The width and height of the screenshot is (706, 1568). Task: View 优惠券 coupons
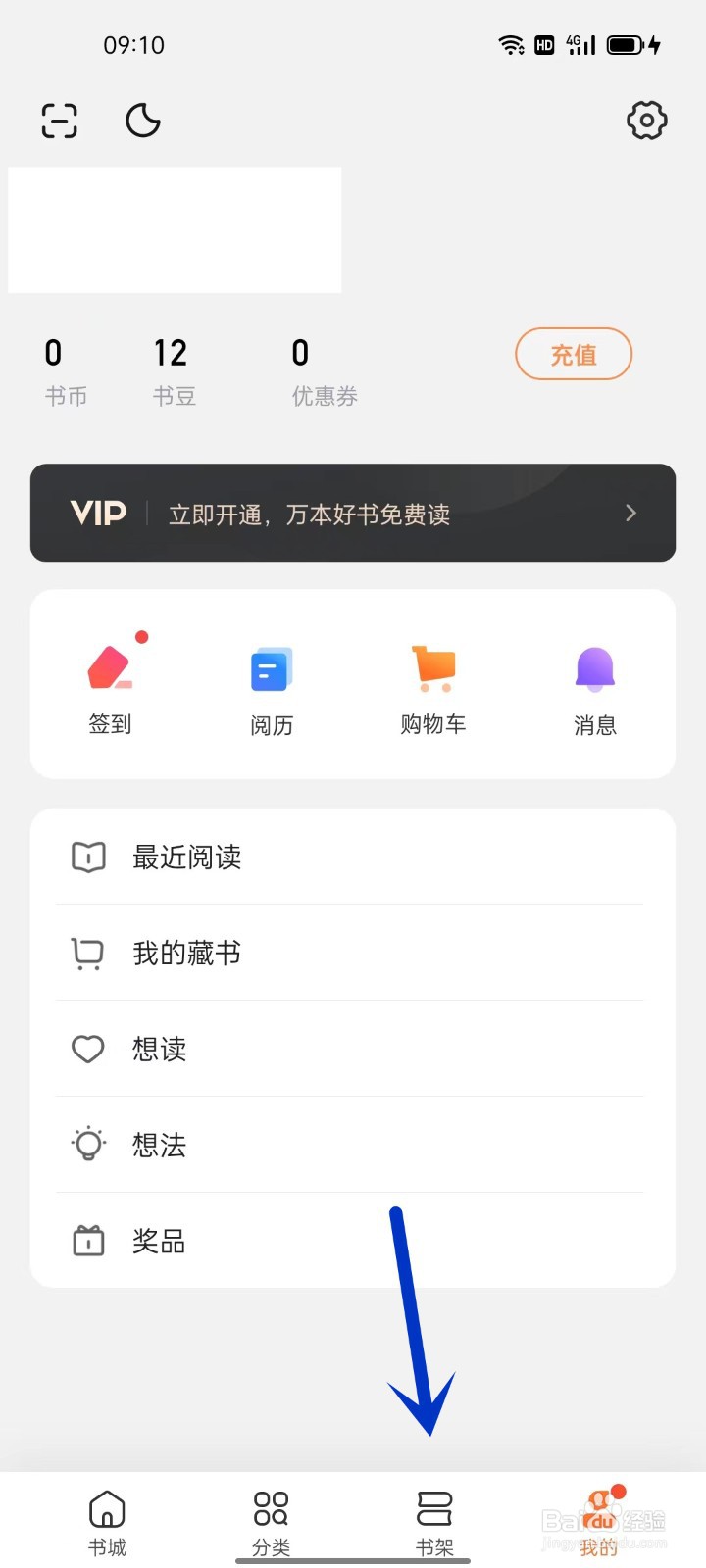pyautogui.click(x=325, y=372)
